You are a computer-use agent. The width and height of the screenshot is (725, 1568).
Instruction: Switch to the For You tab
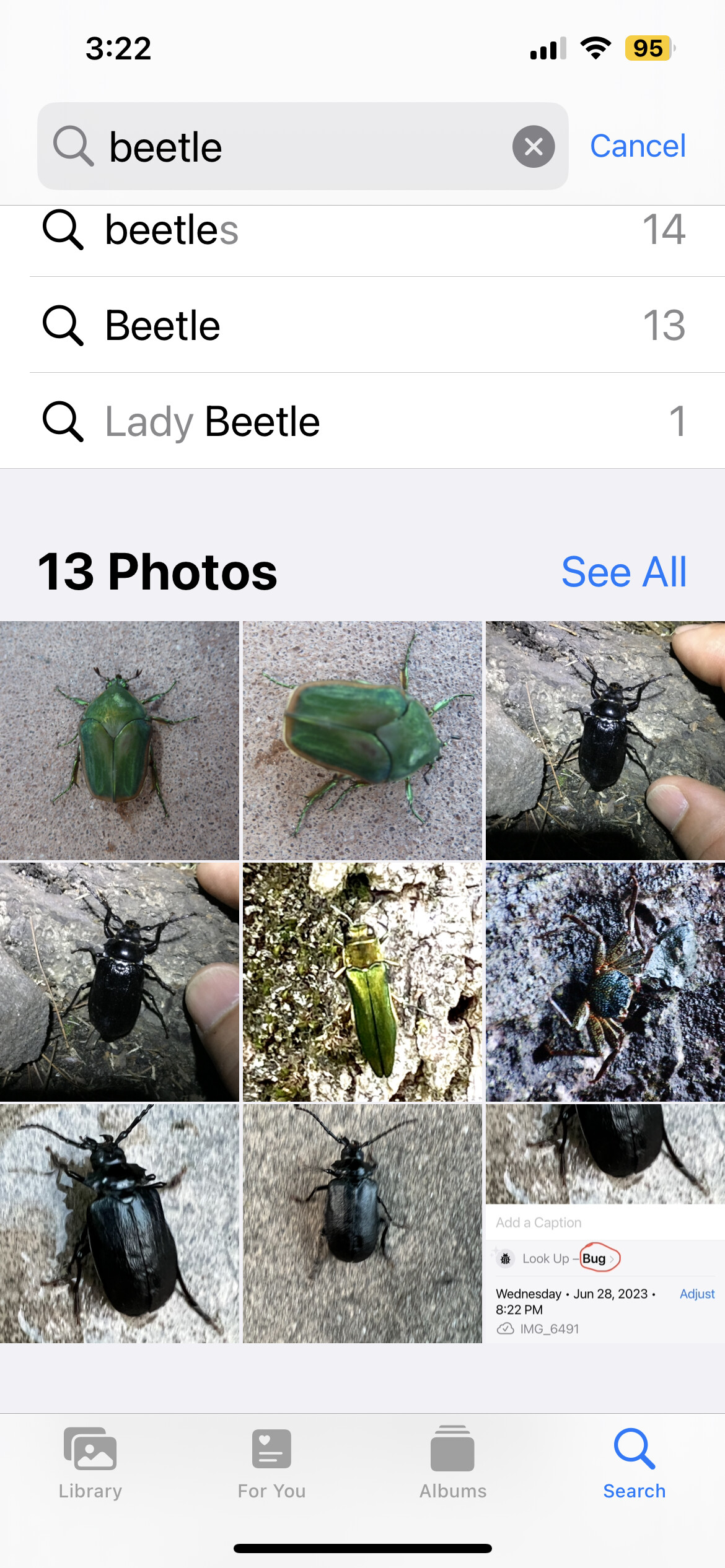[x=271, y=1463]
